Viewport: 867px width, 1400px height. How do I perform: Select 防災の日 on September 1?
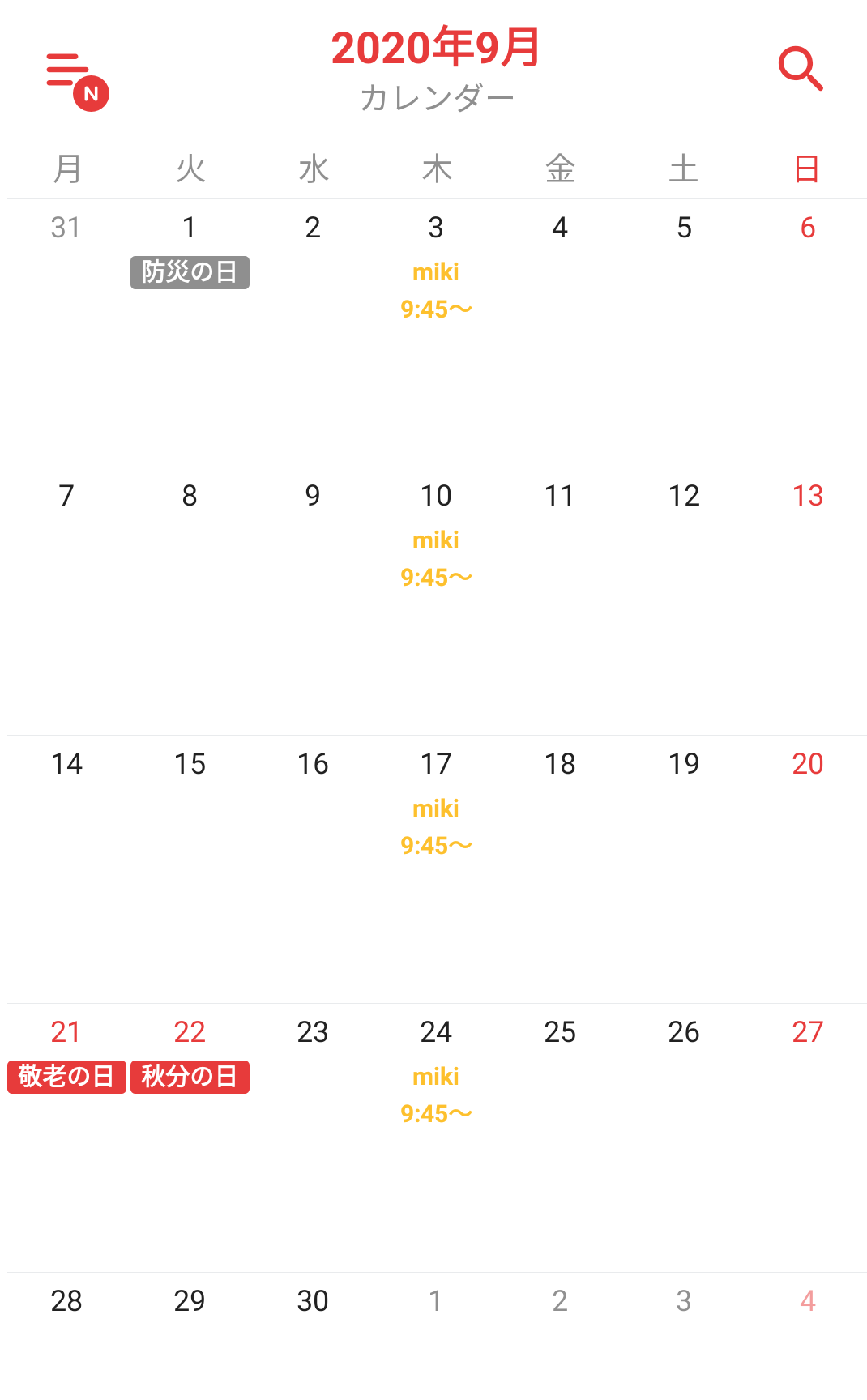coord(190,272)
